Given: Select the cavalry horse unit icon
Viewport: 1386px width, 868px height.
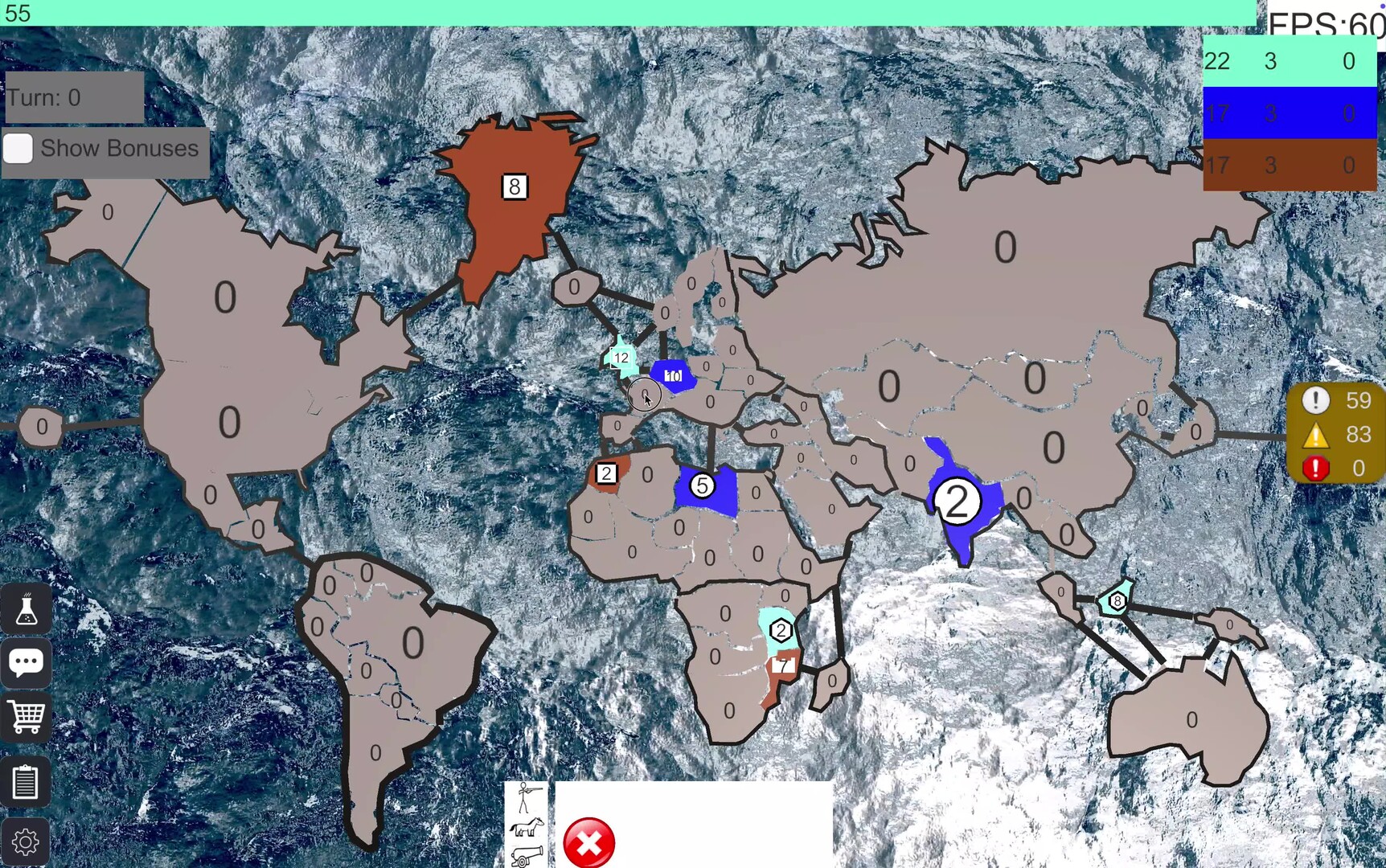Looking at the screenshot, I should 526,827.
